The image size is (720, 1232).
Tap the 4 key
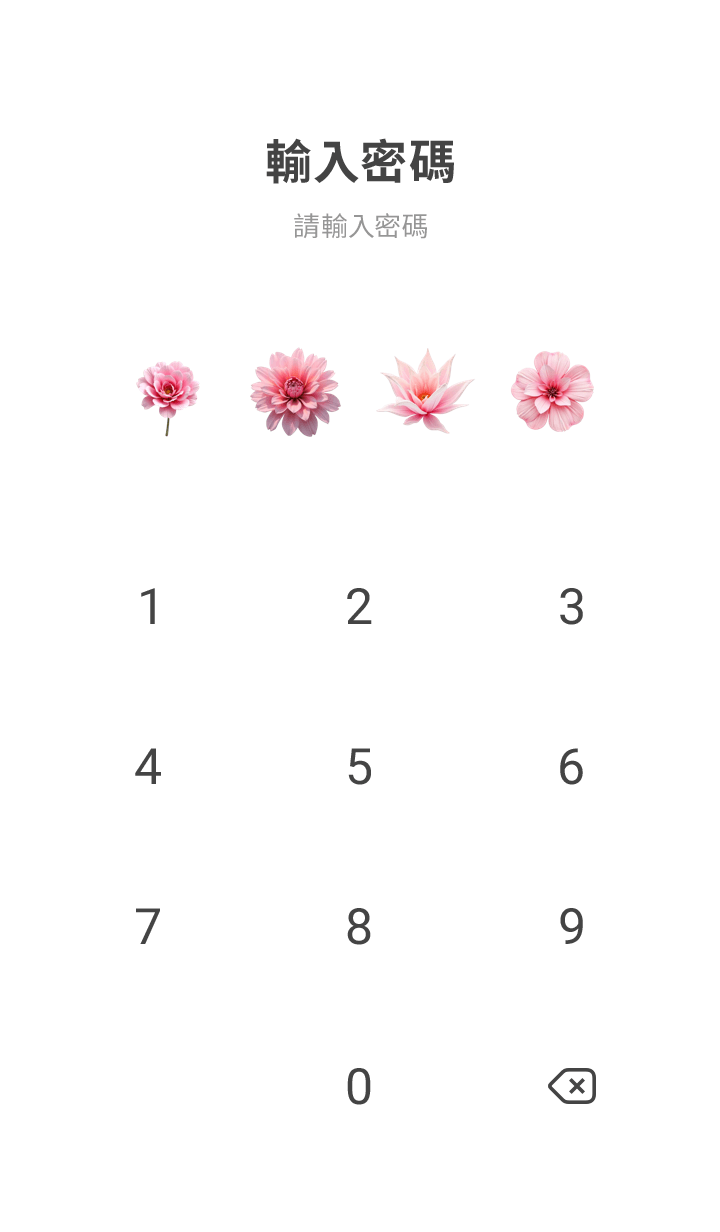pos(148,767)
